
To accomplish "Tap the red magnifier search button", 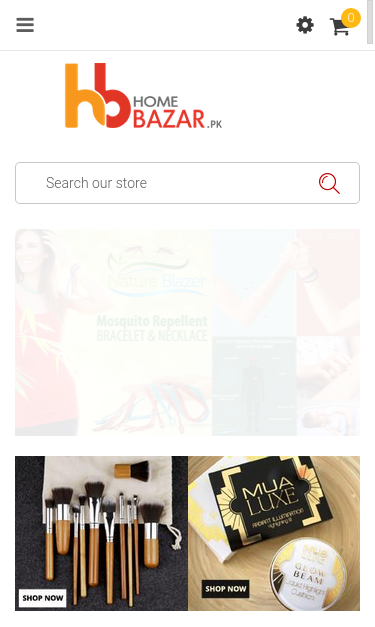I will point(329,184).
